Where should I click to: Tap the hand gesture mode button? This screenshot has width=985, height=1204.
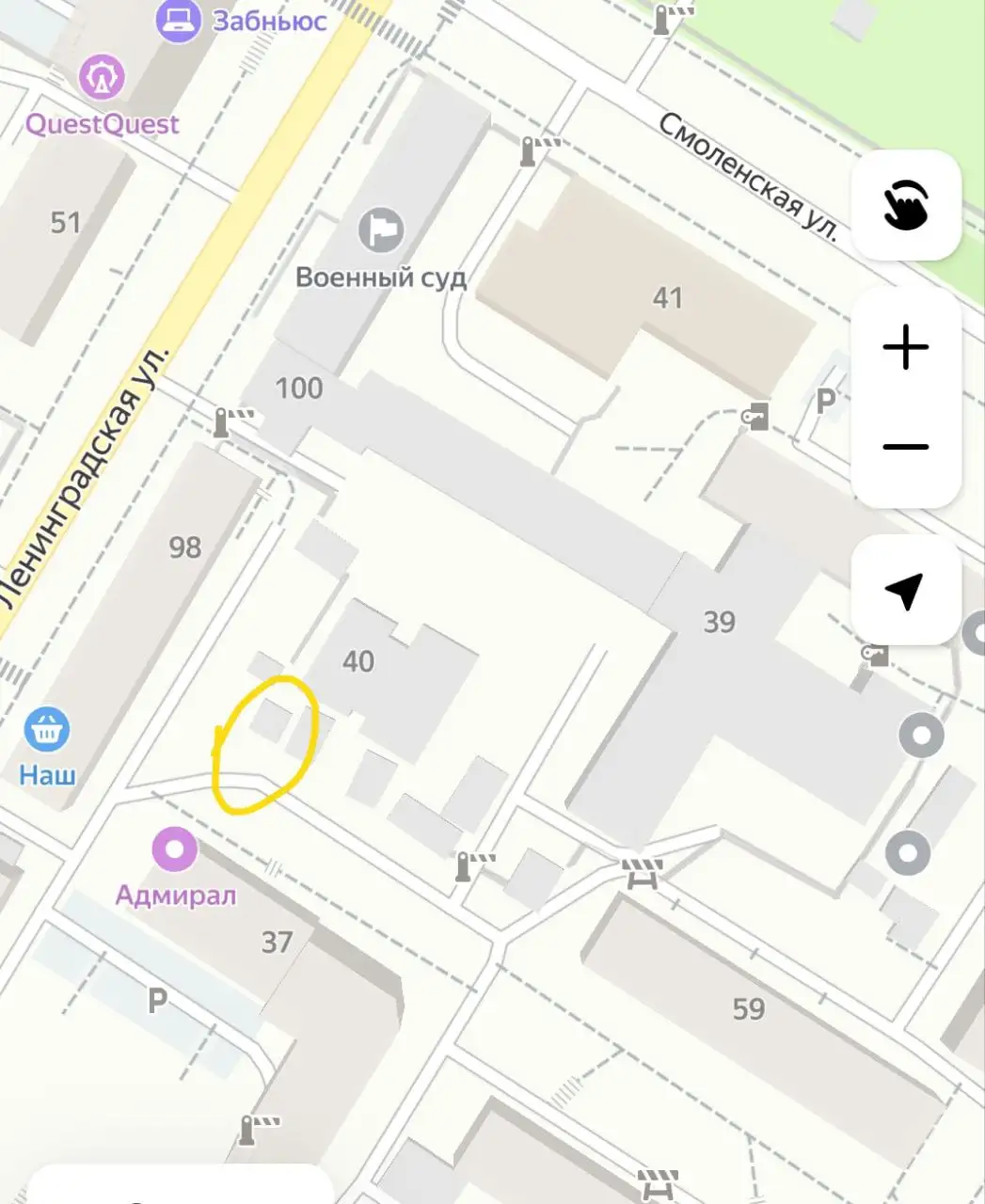tap(905, 205)
